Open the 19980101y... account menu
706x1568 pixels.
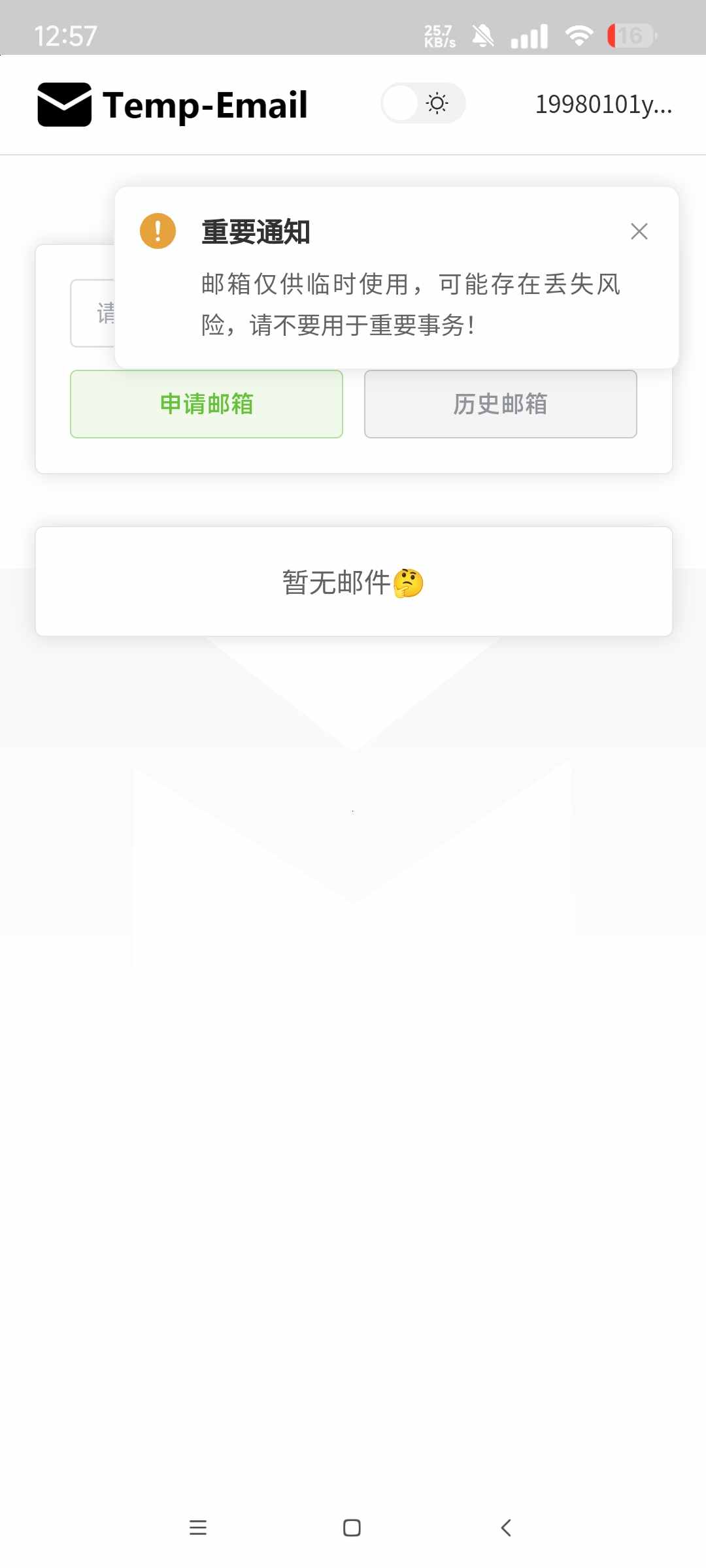[x=603, y=105]
